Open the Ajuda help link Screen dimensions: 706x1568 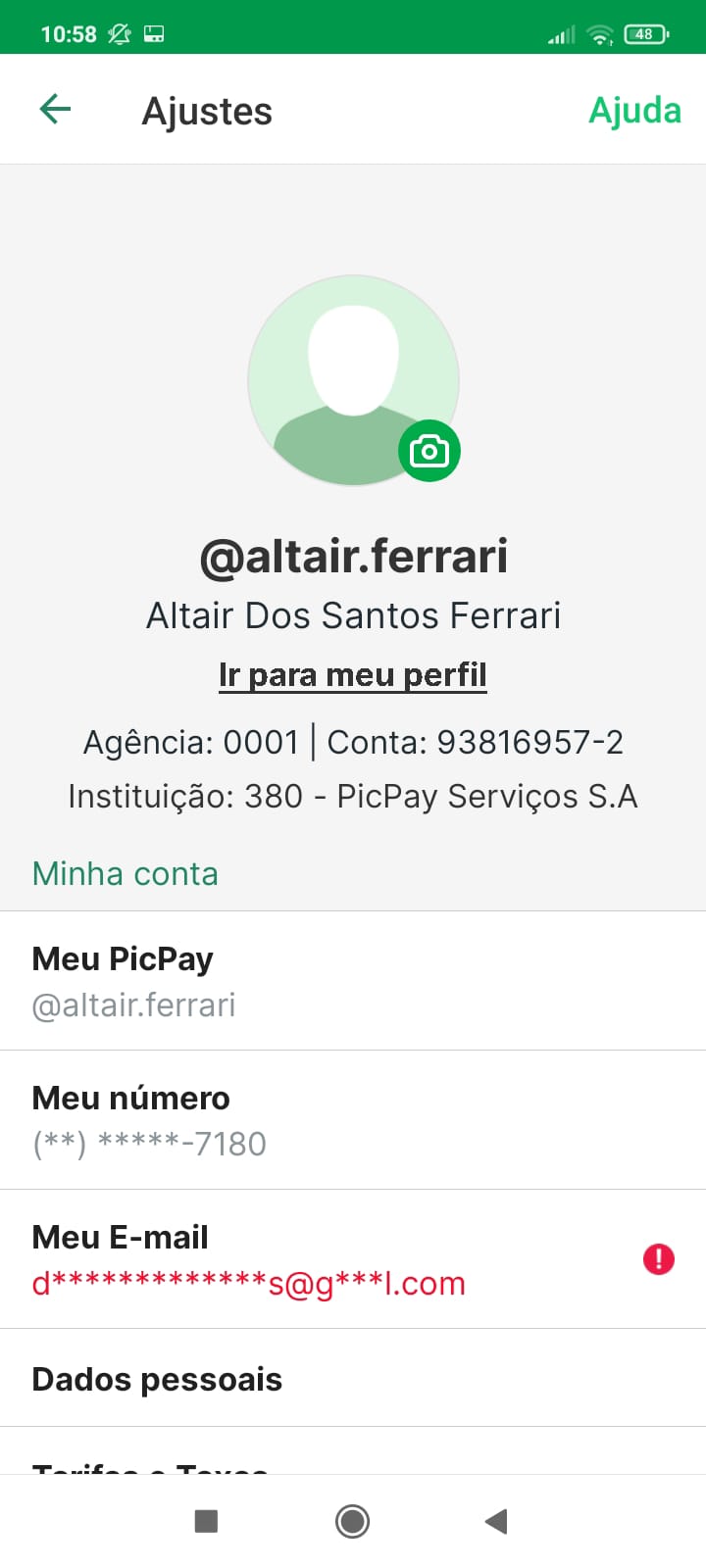click(634, 111)
